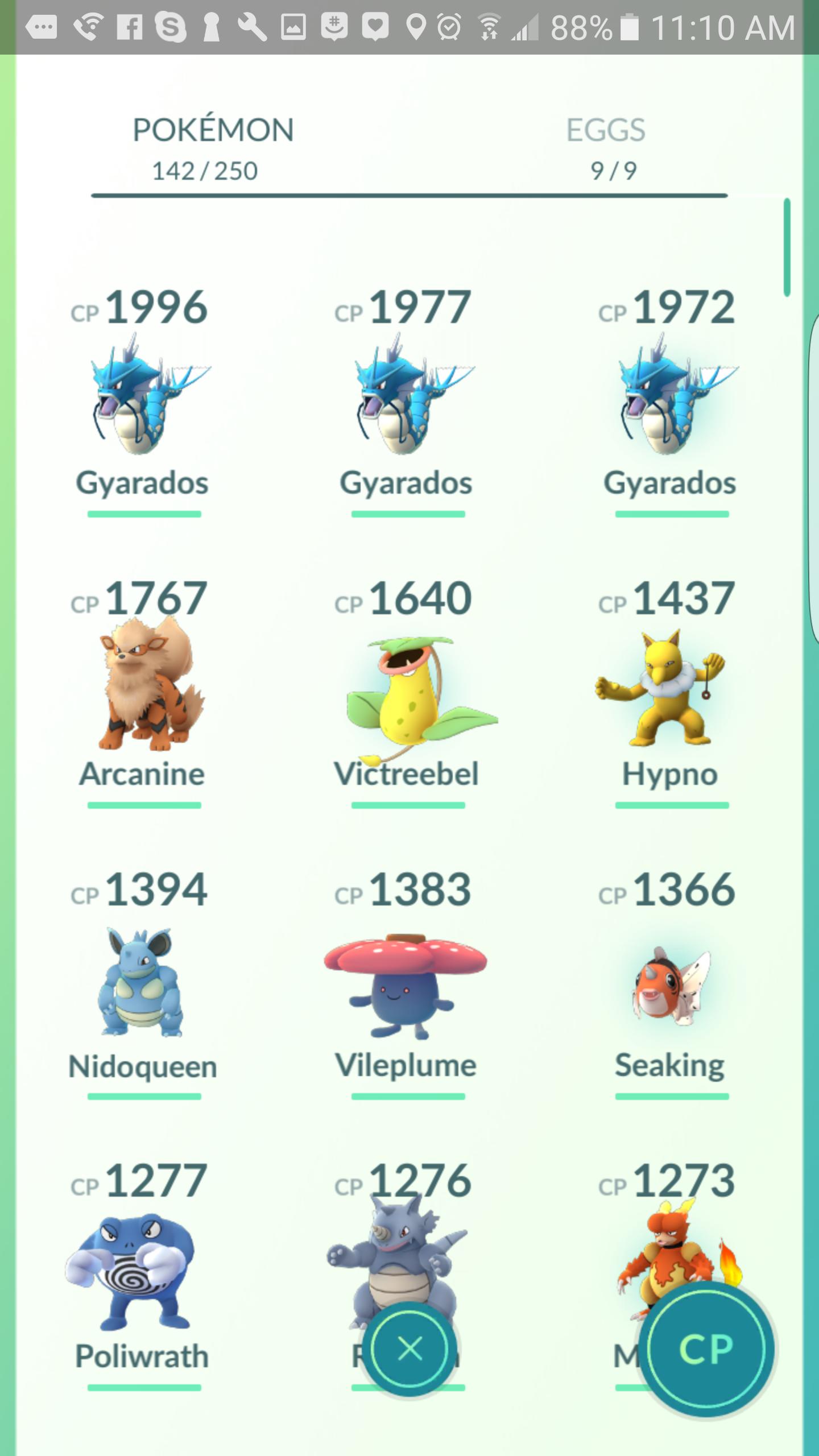Close the Pokémon list with the X button
Viewport: 819px width, 1456px height.
409,1349
